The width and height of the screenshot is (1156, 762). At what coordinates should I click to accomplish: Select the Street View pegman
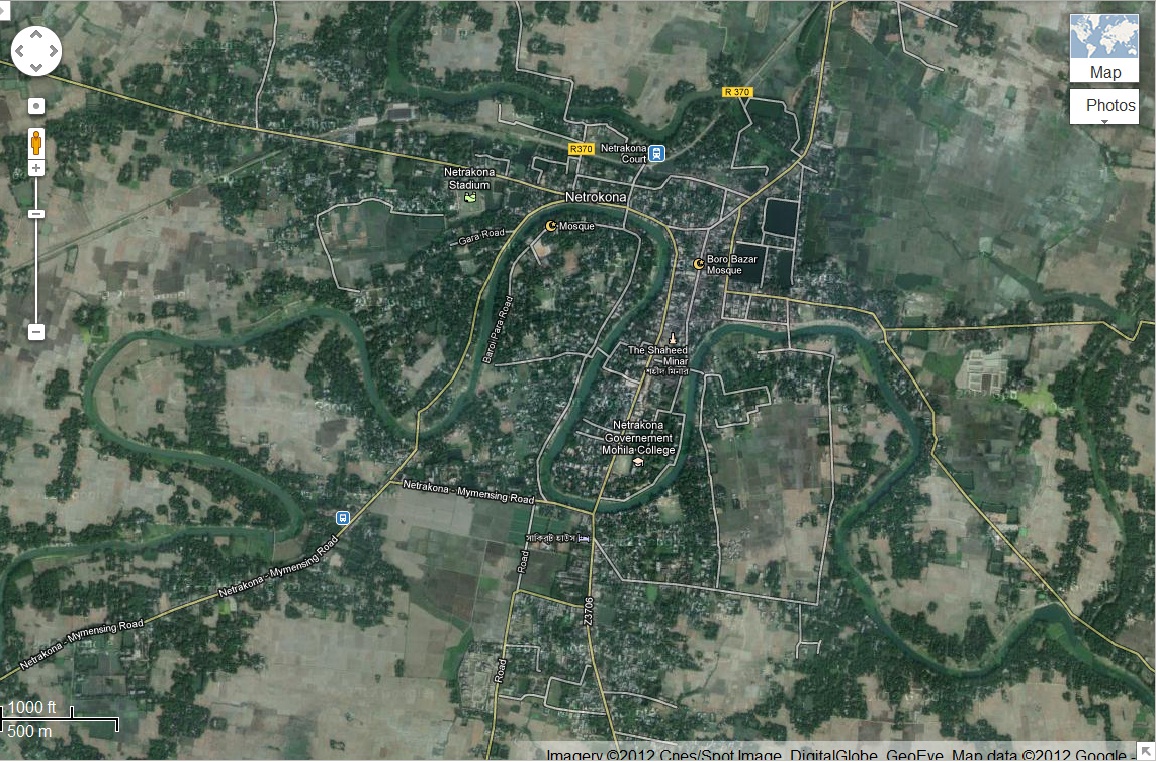(36, 142)
